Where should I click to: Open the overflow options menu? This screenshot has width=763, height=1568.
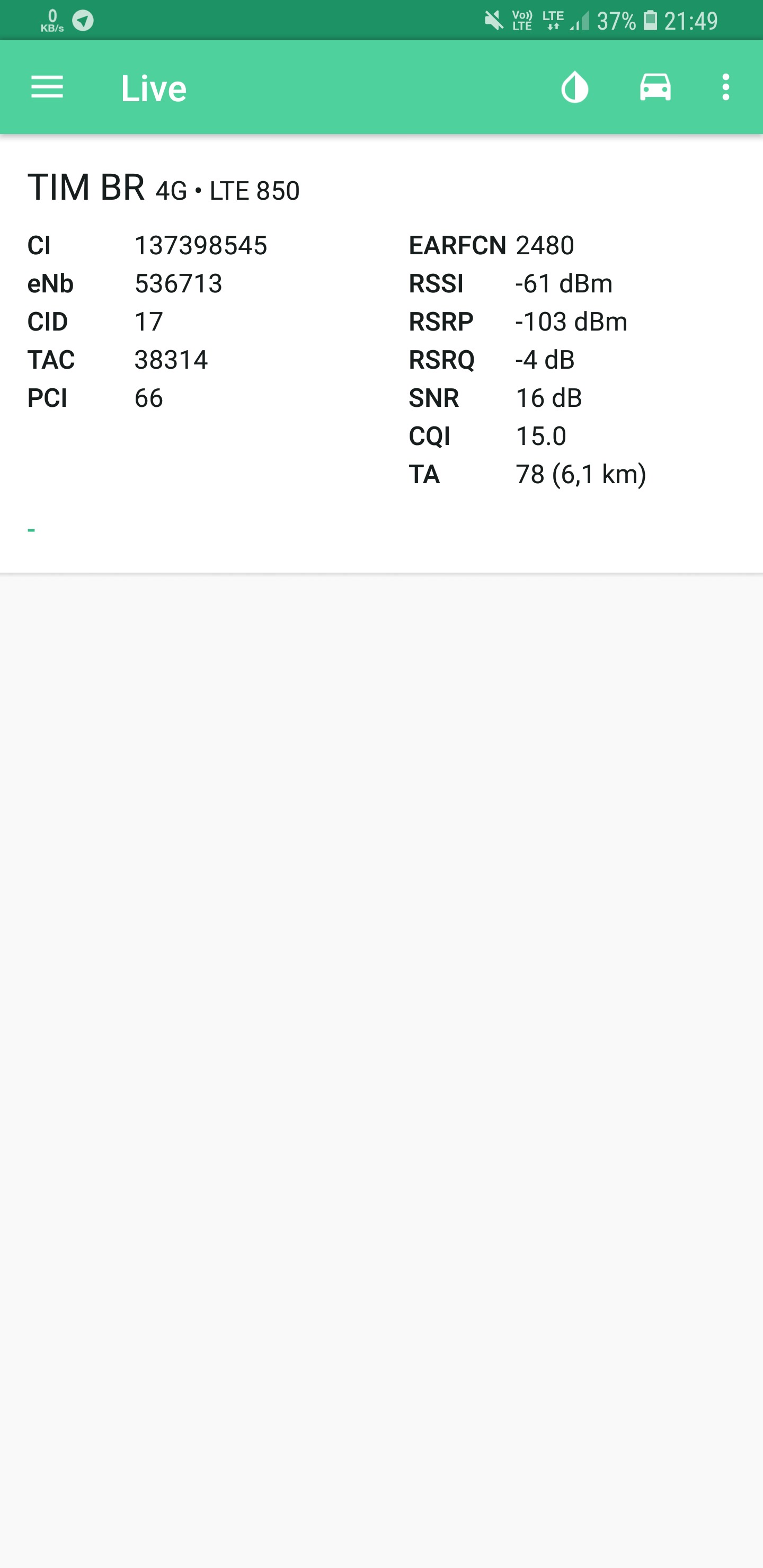(x=725, y=87)
